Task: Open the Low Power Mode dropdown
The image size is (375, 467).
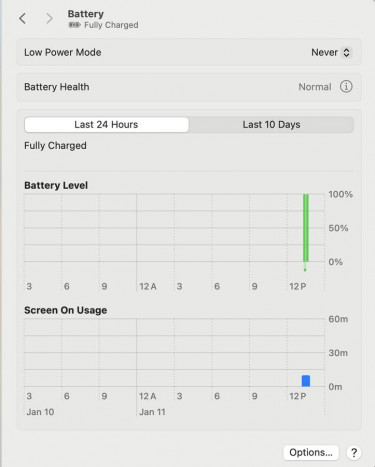Action: pos(331,52)
